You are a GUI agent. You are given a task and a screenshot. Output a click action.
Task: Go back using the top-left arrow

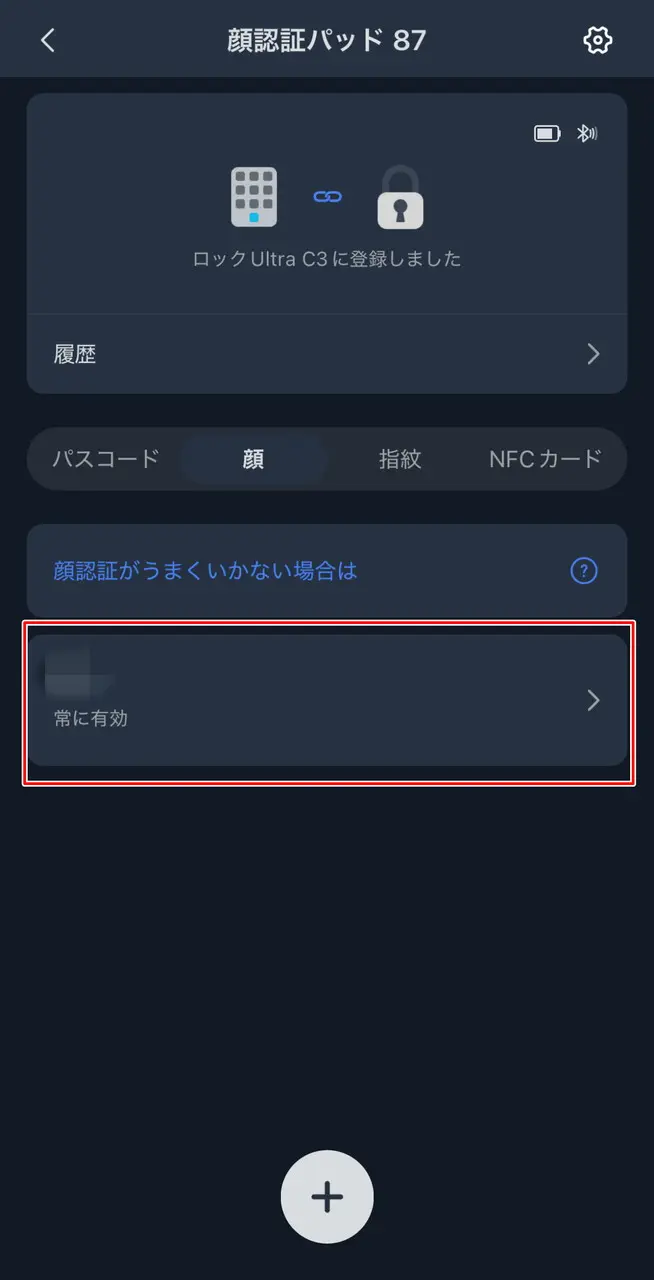(47, 40)
